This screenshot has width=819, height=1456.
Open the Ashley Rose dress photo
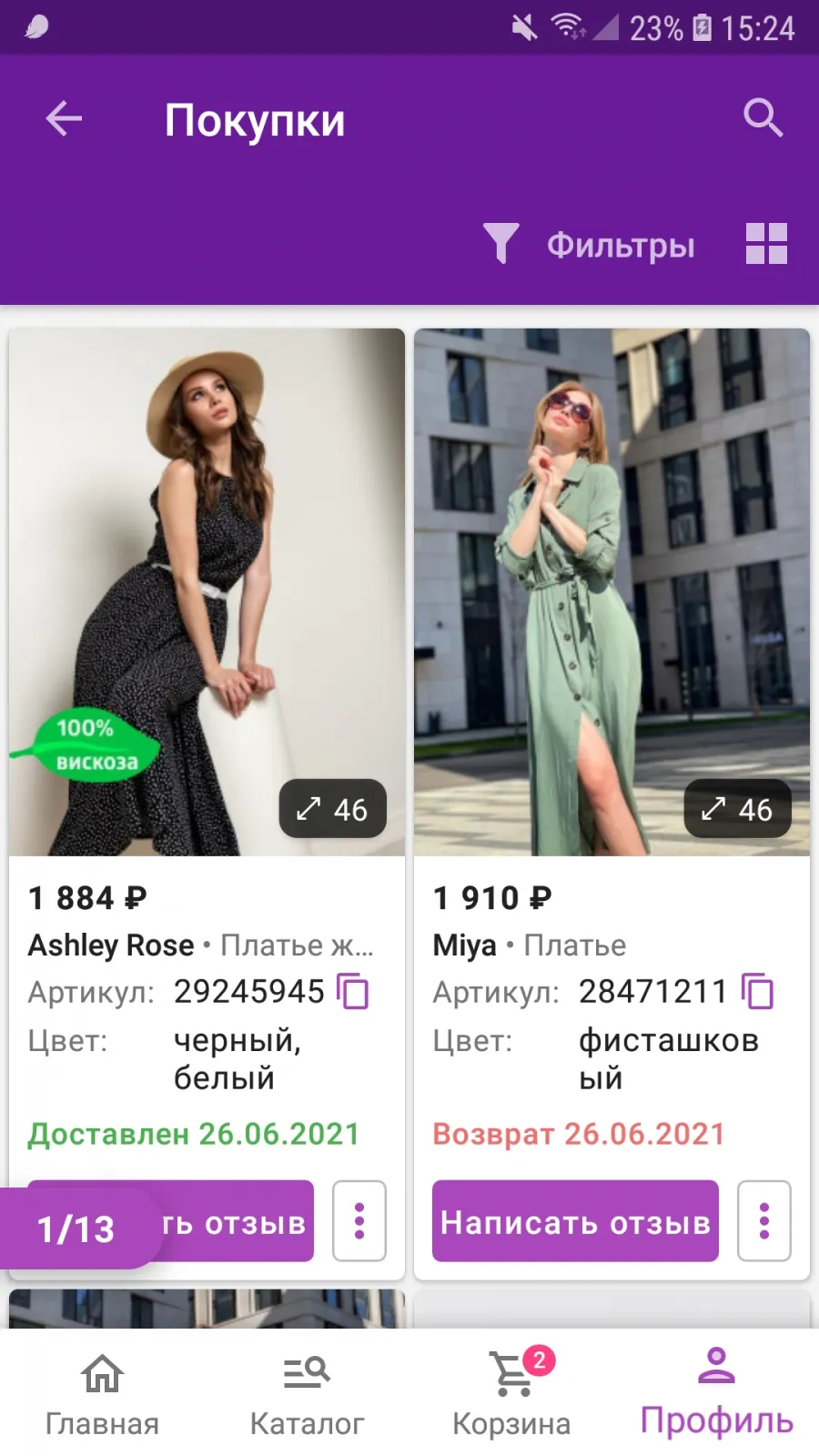207,591
